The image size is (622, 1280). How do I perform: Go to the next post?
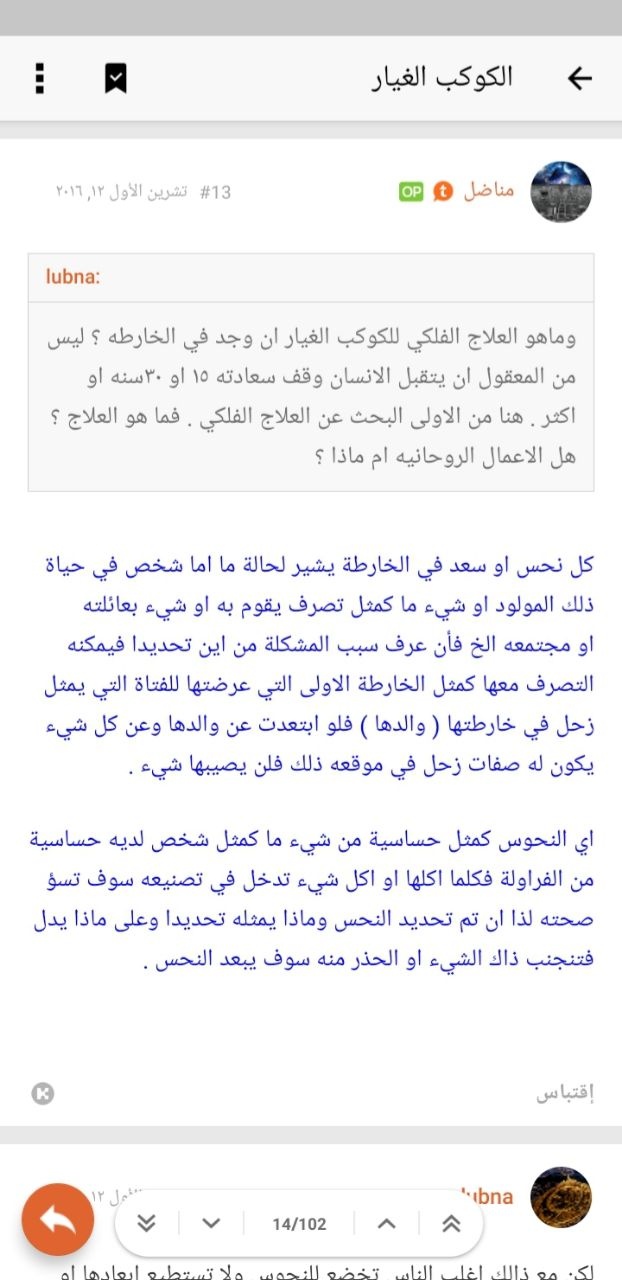pos(210,1224)
